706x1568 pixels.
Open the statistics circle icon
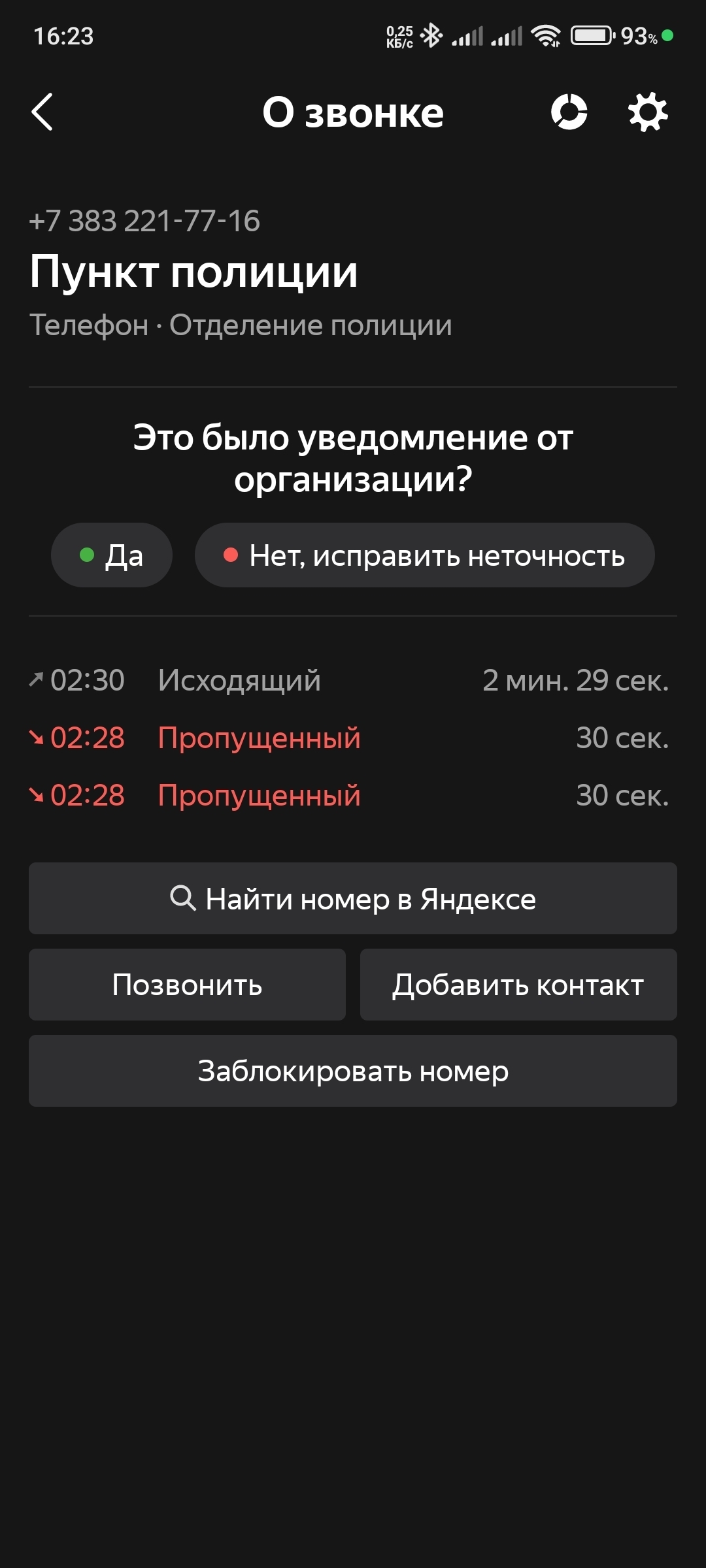(569, 112)
